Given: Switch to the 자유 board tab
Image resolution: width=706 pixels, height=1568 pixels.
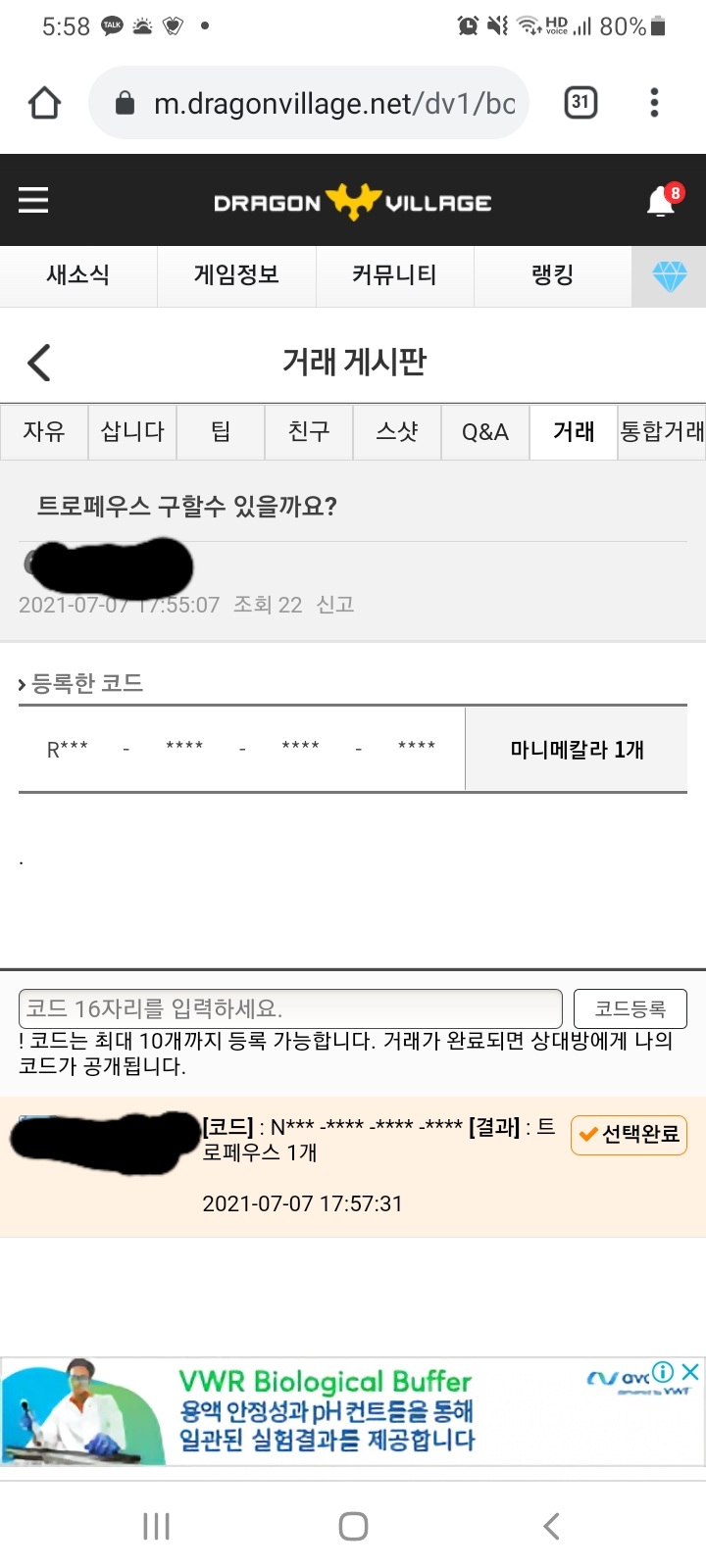Looking at the screenshot, I should [x=44, y=431].
